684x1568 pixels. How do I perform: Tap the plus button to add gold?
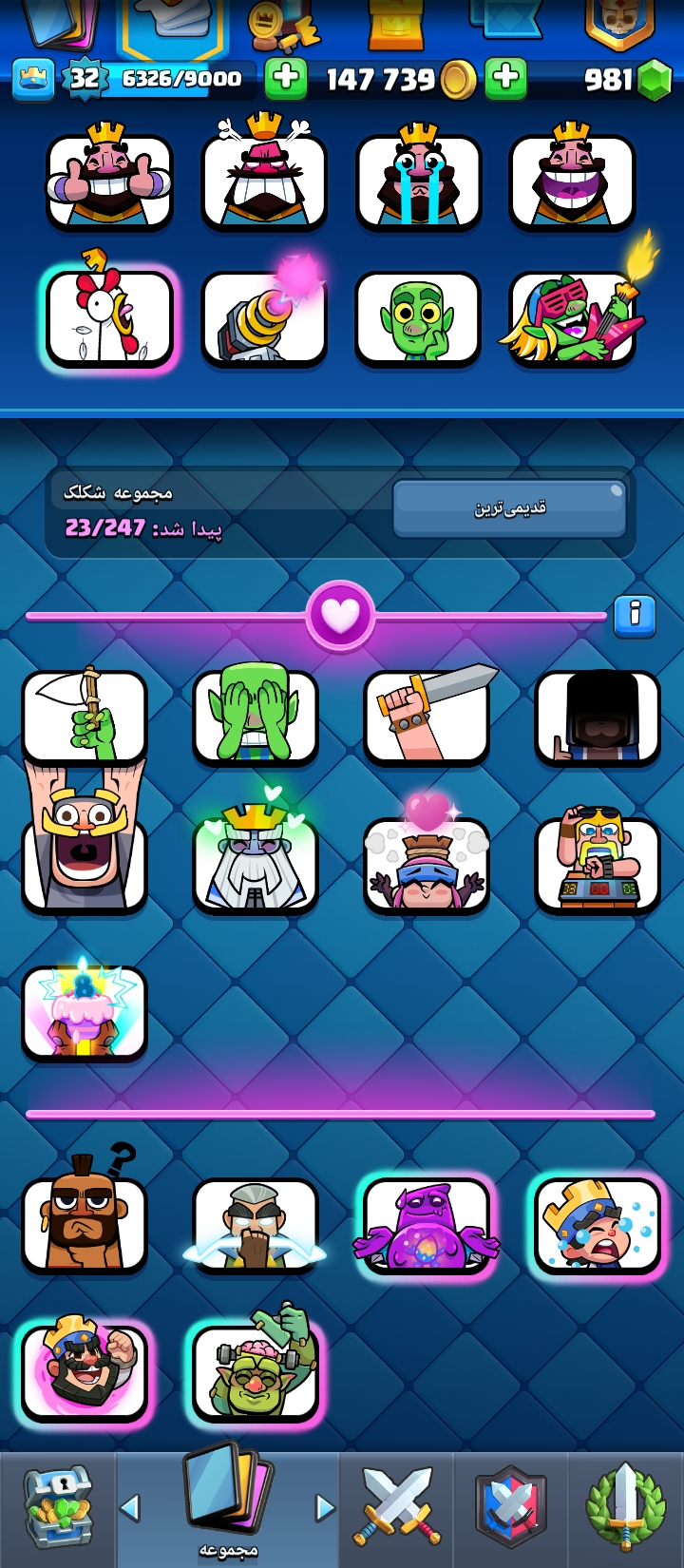(x=285, y=79)
